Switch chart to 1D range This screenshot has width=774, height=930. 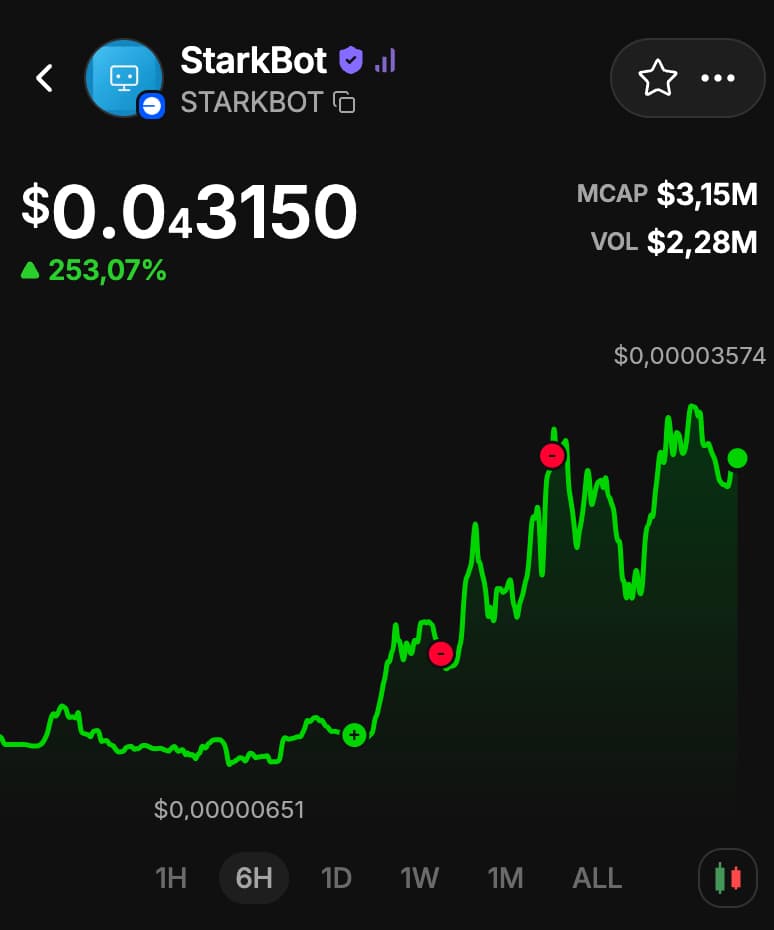336,878
